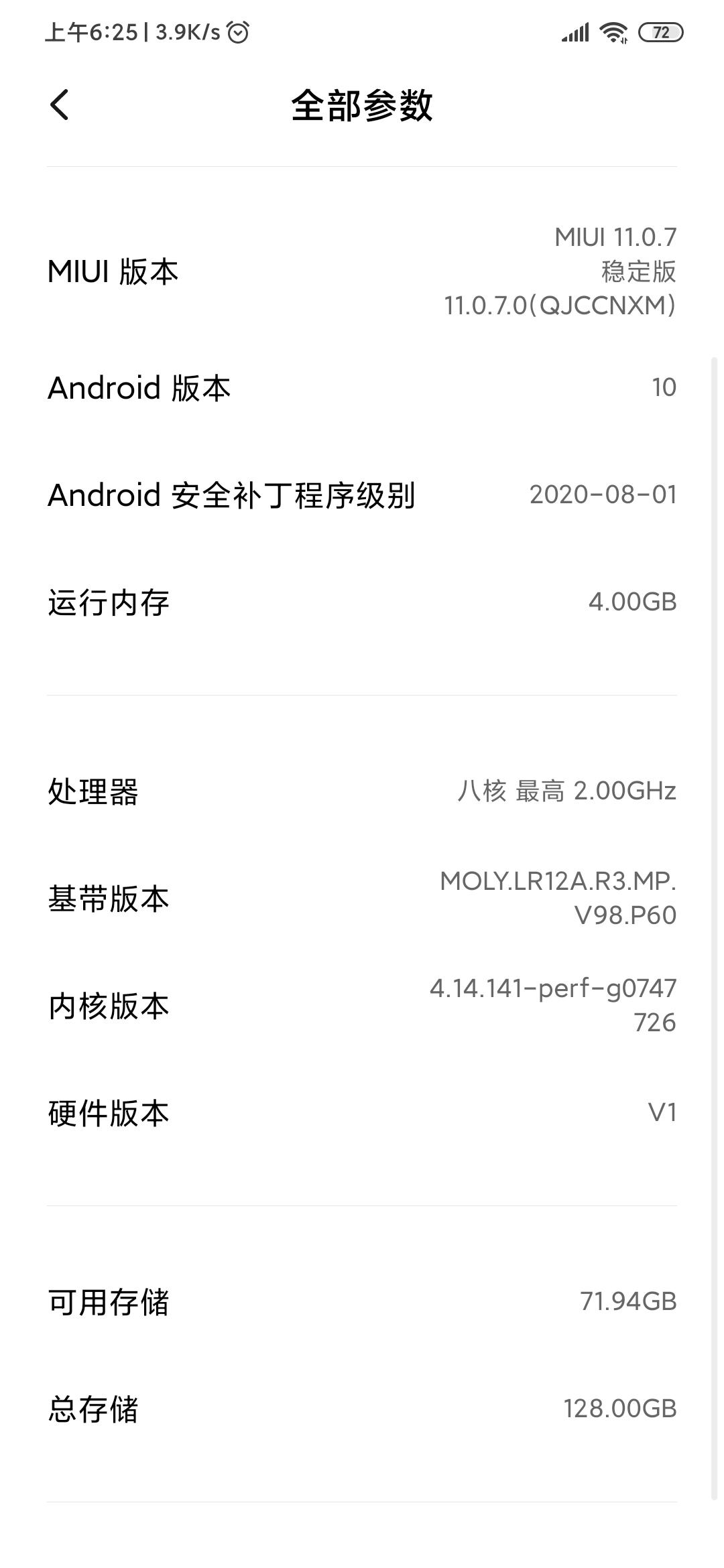Tap the MIUI 版本 row

tap(362, 271)
